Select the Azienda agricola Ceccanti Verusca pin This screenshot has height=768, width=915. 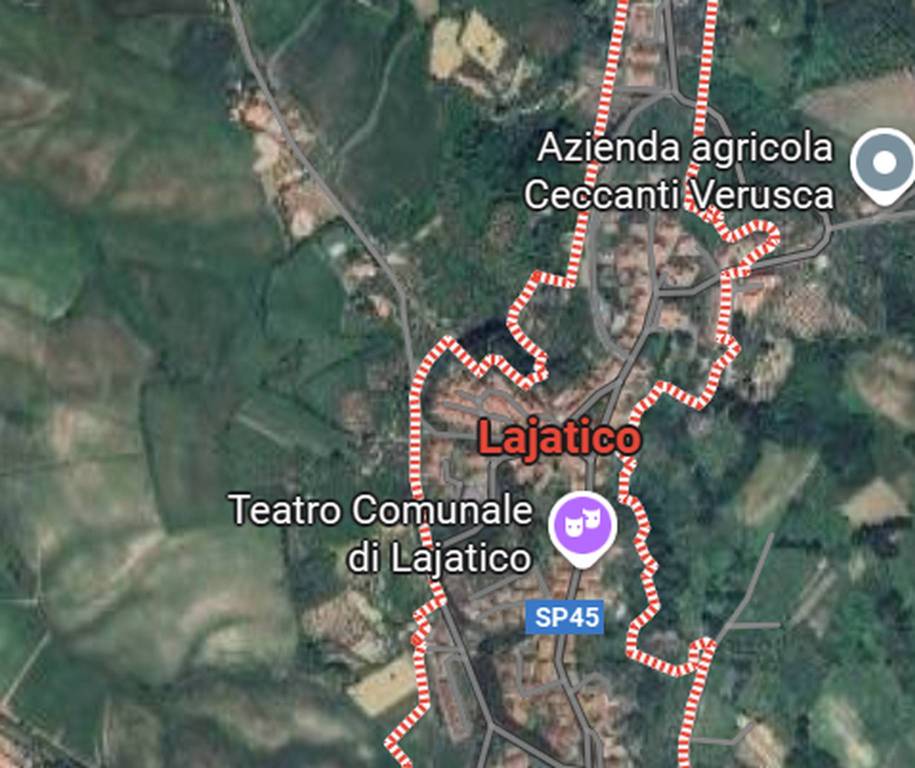(x=882, y=163)
